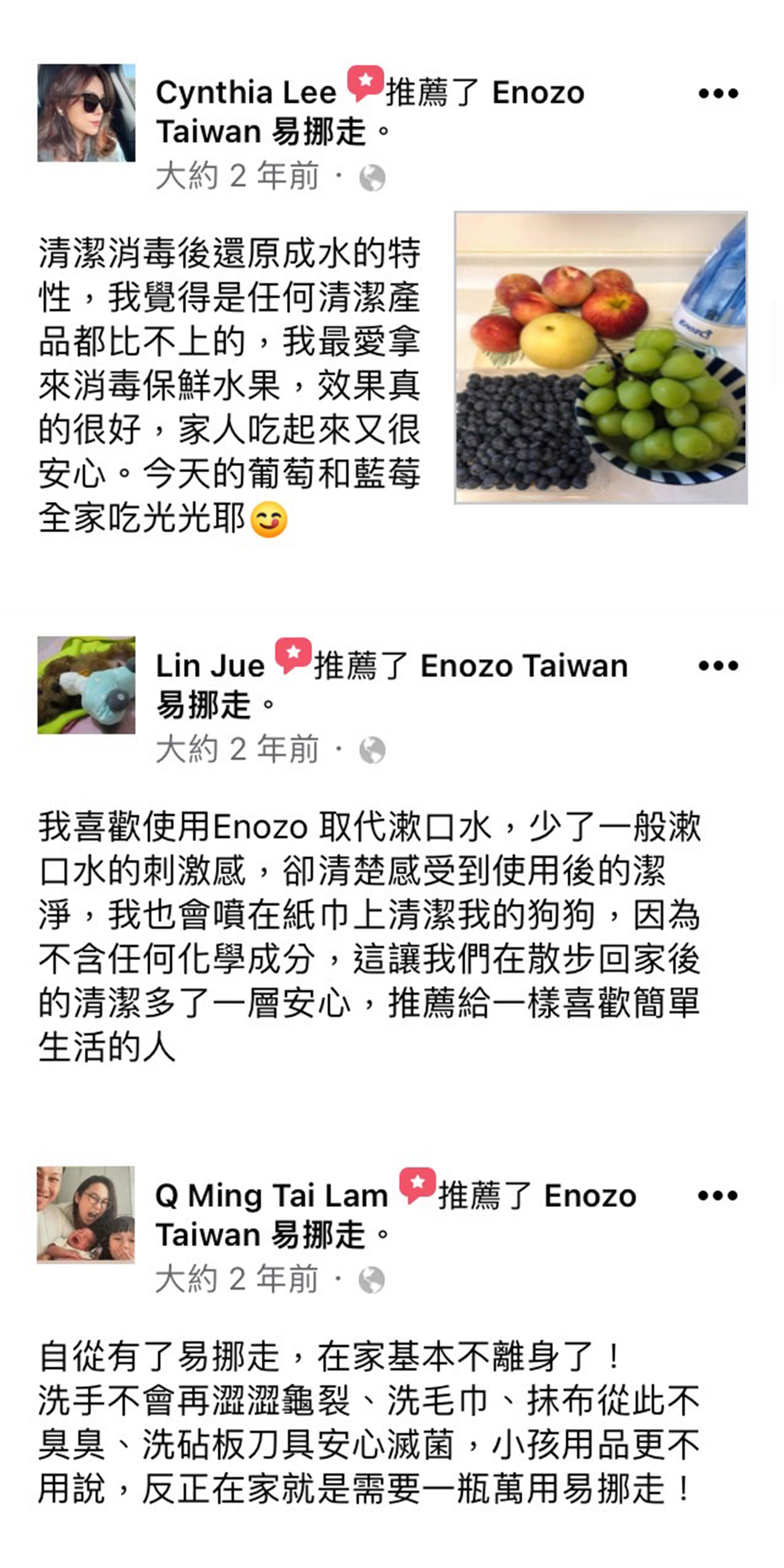View Q Ming Tai Lam's profile picture
The image size is (784, 1568).
click(x=86, y=1215)
